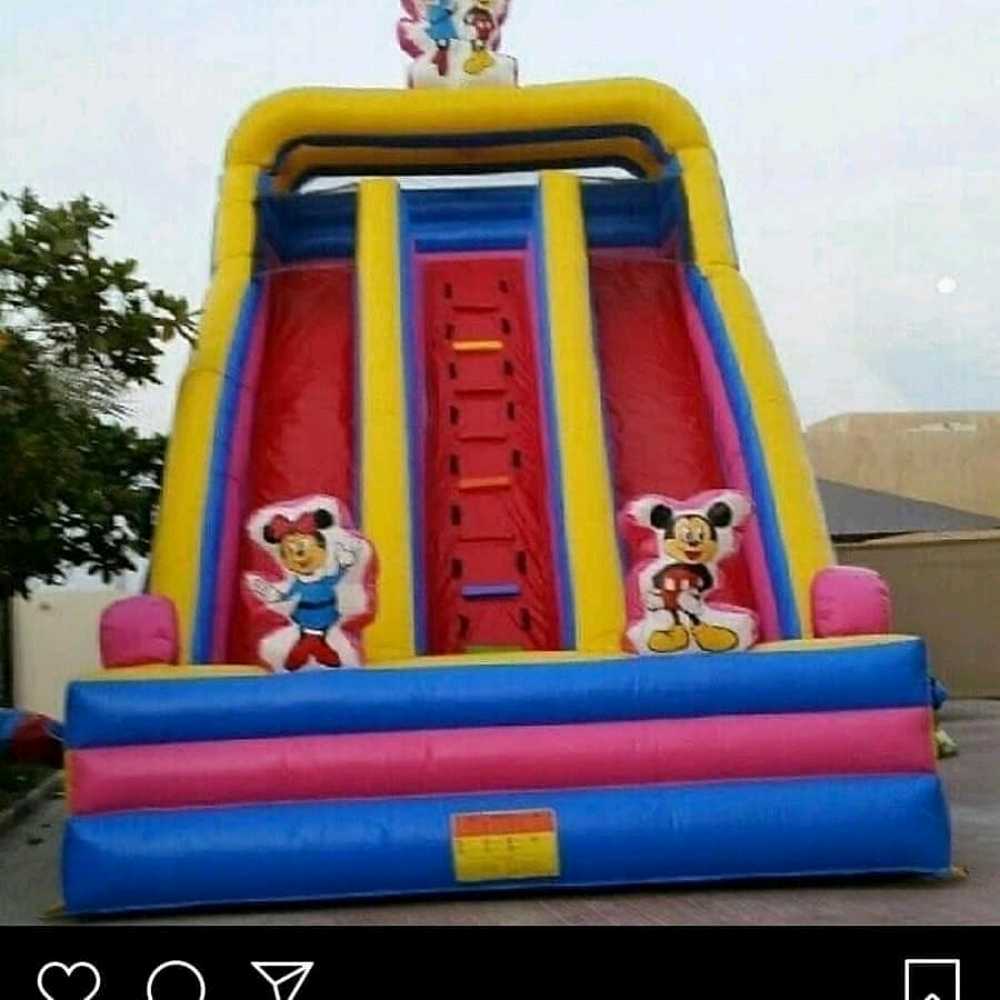Screen dimensions: 1000x1000
Task: Bookmark this post to saved
Action: [932, 981]
